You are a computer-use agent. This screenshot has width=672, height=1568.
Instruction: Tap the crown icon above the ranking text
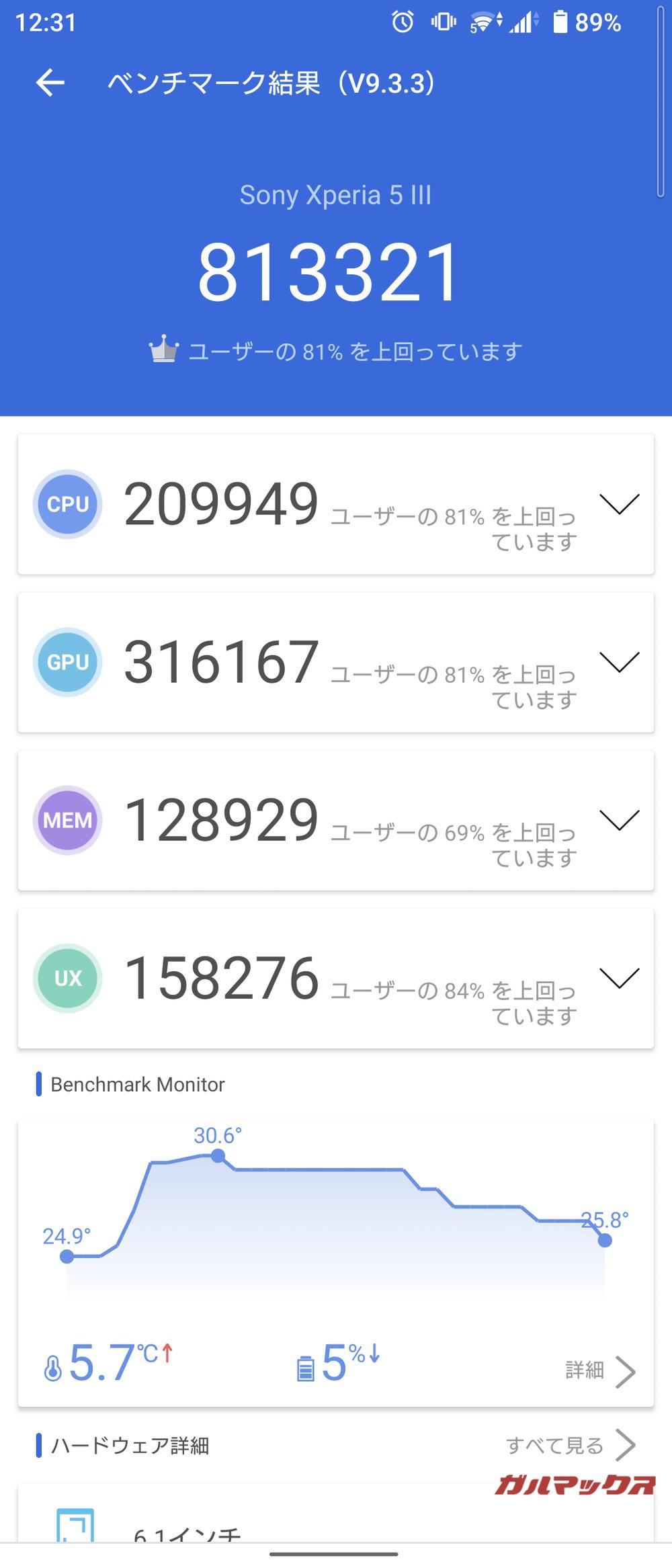tap(163, 349)
